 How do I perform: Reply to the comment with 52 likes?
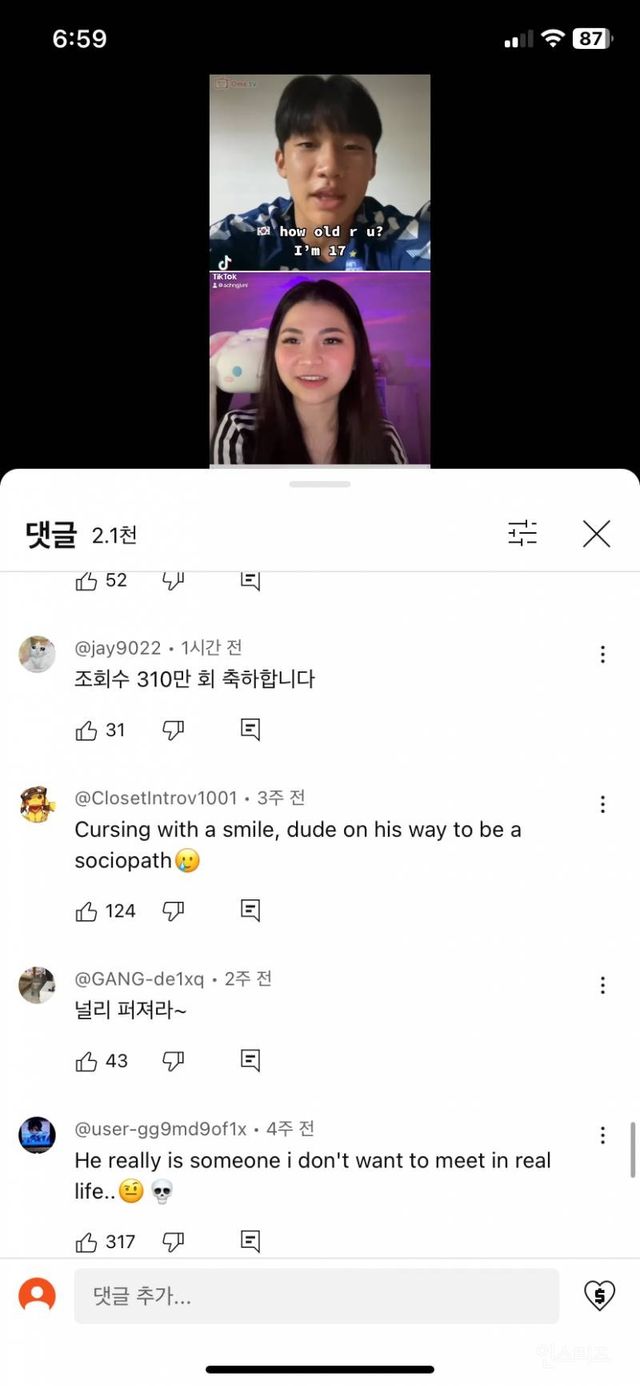(x=251, y=581)
